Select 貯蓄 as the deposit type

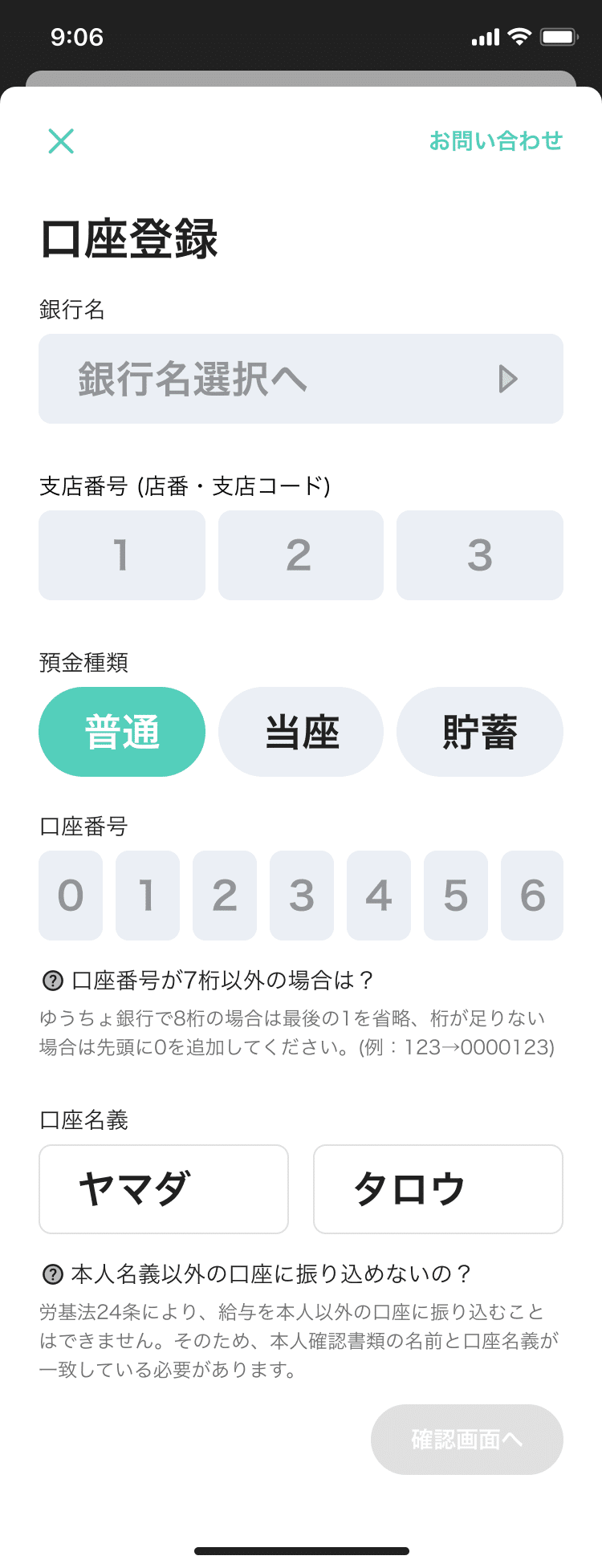pos(479,731)
